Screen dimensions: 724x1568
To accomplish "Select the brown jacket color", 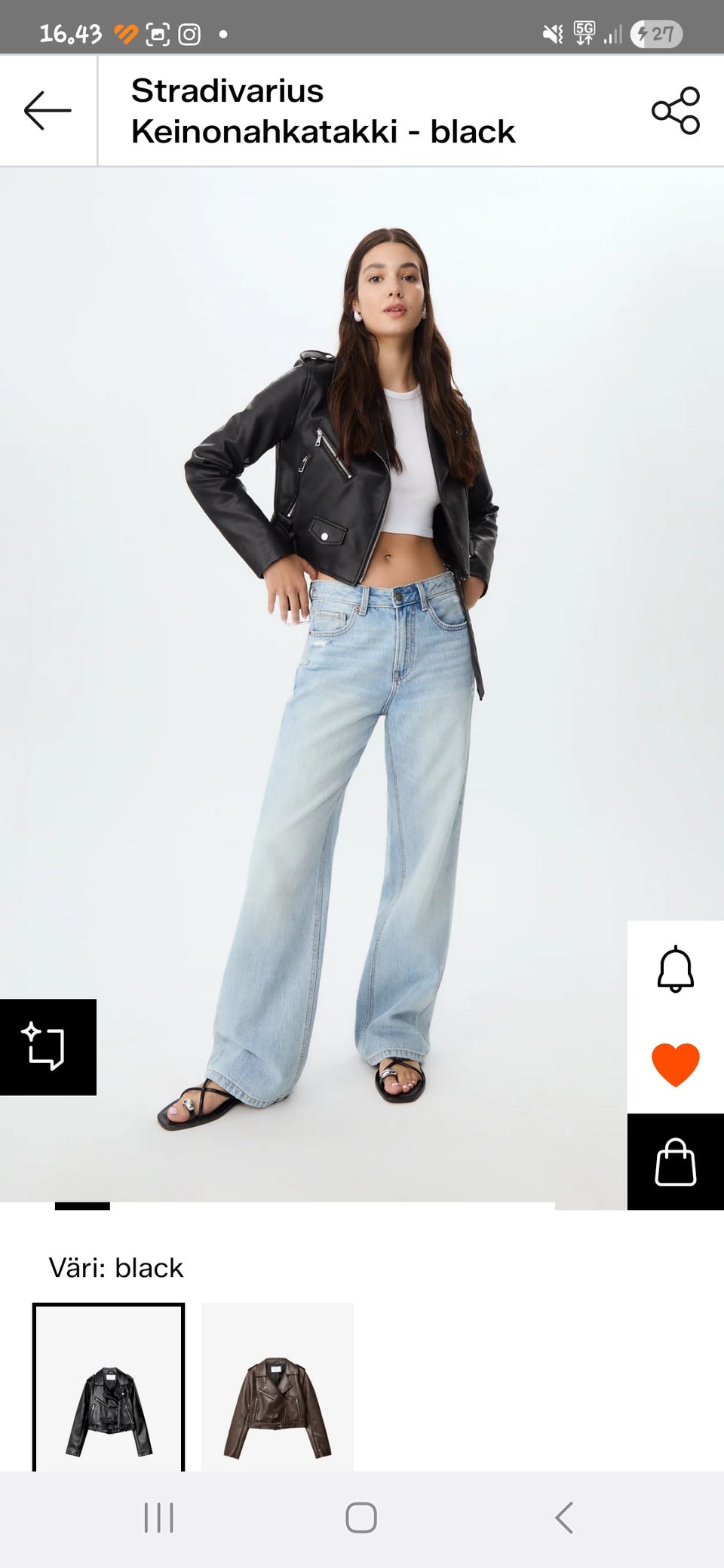I will pos(278,1386).
